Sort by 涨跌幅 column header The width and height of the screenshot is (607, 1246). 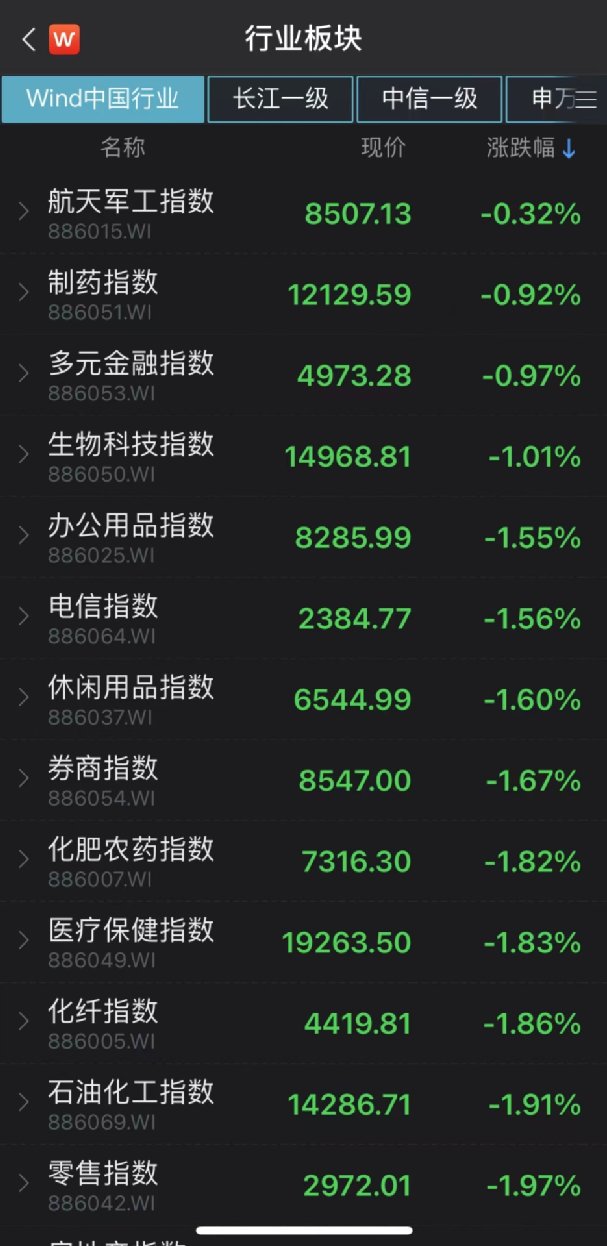point(530,148)
